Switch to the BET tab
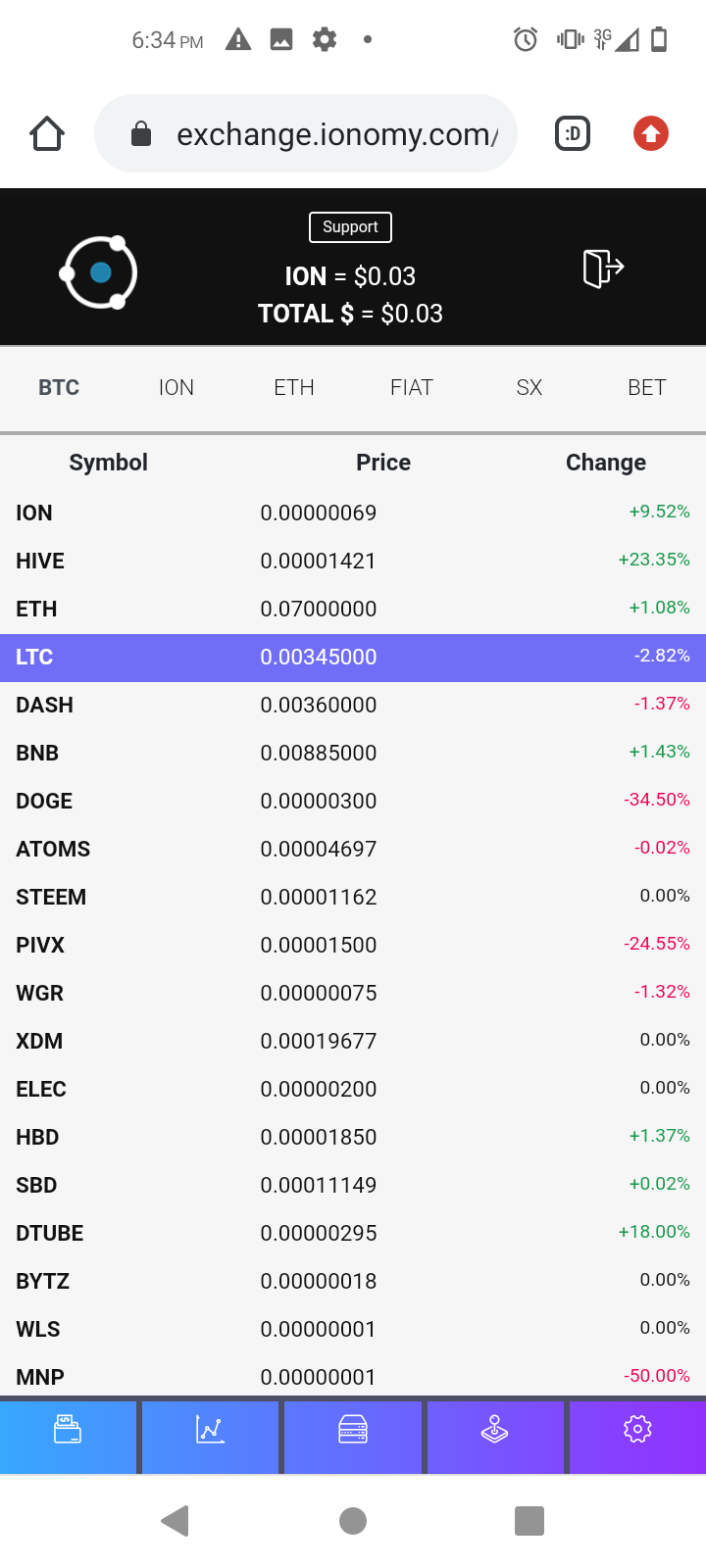Image resolution: width=706 pixels, height=1568 pixels. tap(646, 387)
